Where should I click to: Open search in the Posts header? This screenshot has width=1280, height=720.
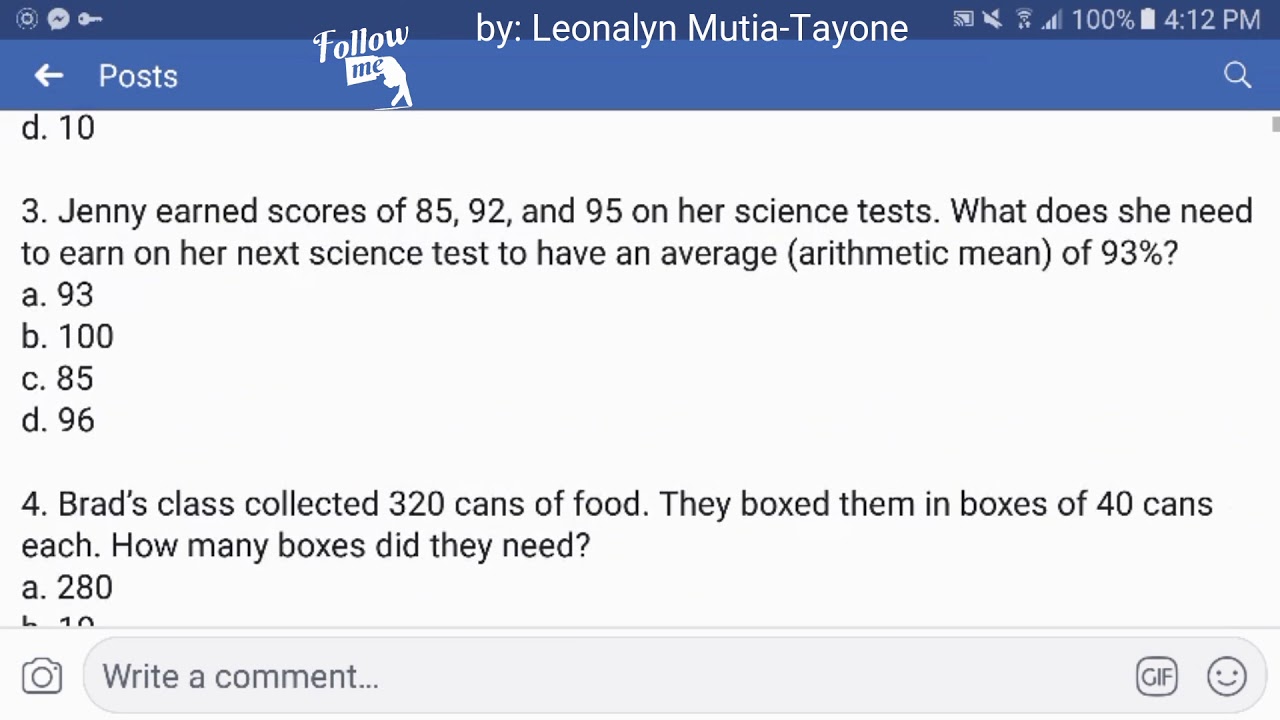[1237, 76]
